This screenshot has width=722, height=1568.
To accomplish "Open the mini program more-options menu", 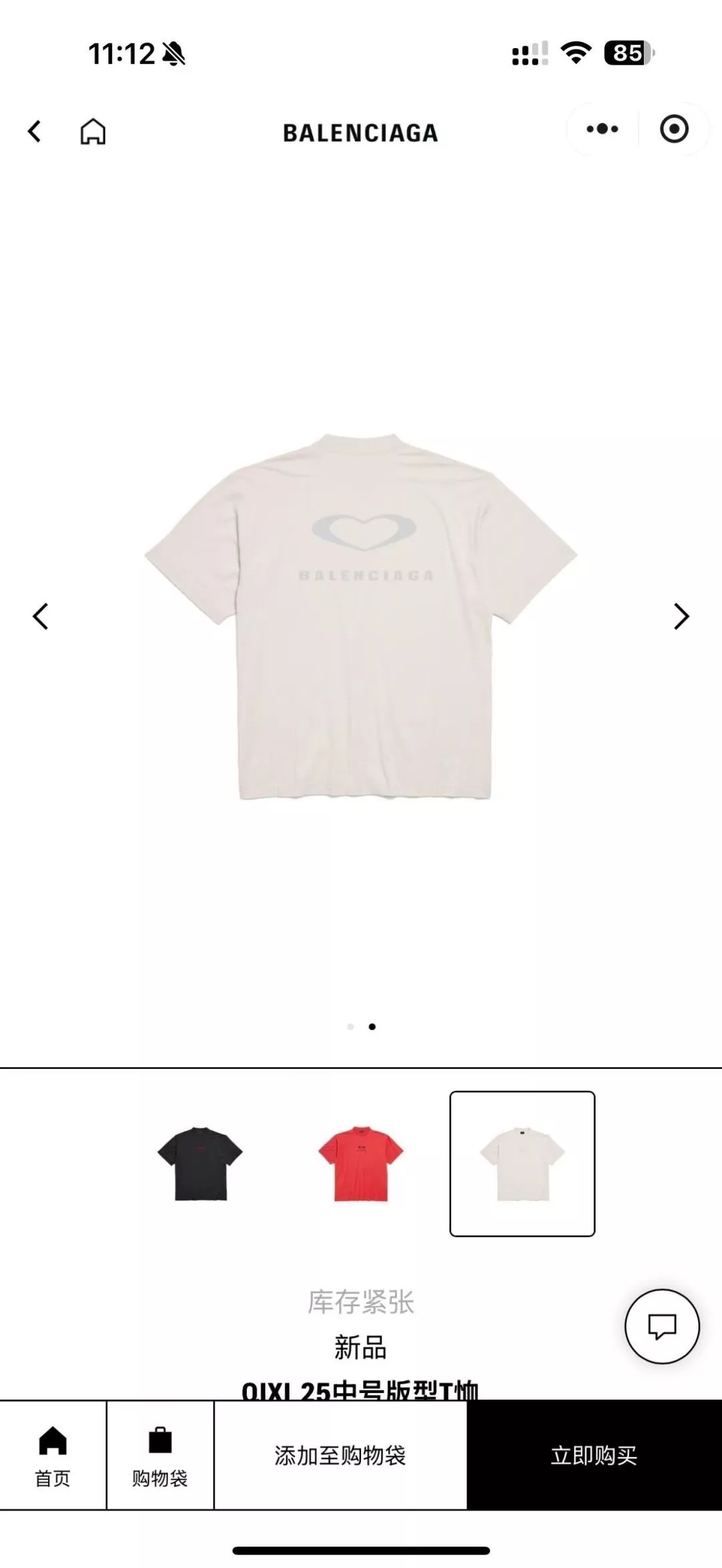I will click(x=602, y=129).
